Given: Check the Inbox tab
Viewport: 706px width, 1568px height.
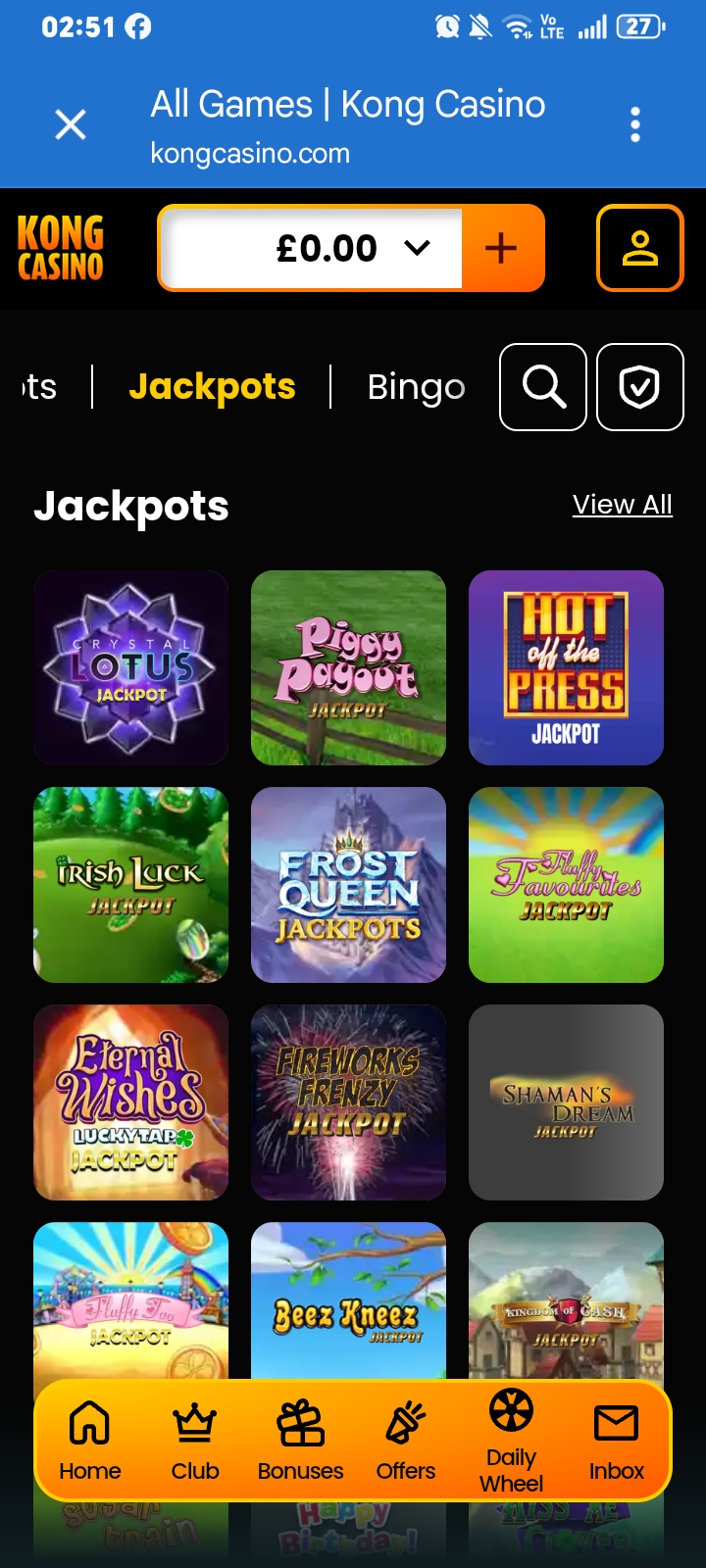Looking at the screenshot, I should [x=617, y=1442].
